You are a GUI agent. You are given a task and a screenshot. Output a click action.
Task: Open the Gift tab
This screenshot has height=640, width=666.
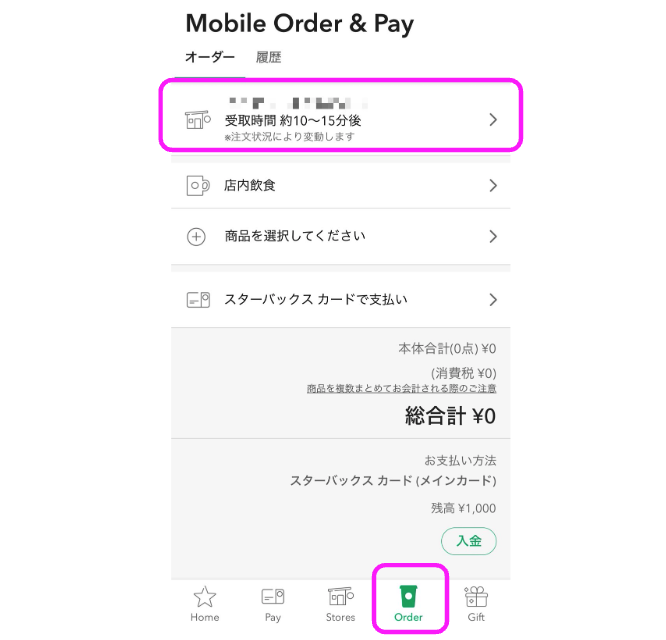(x=476, y=604)
